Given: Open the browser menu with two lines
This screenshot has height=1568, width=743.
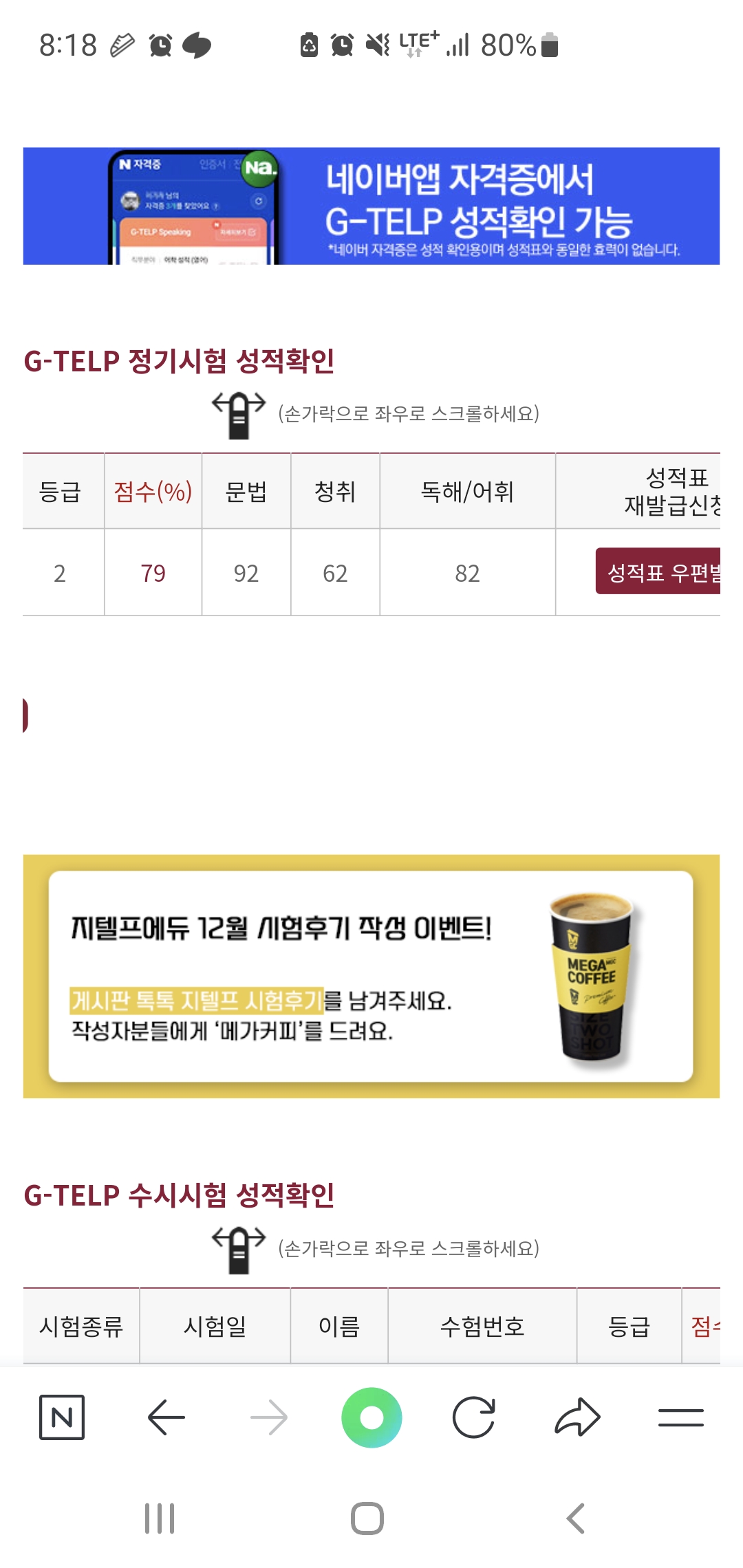Looking at the screenshot, I should pyautogui.click(x=680, y=1417).
